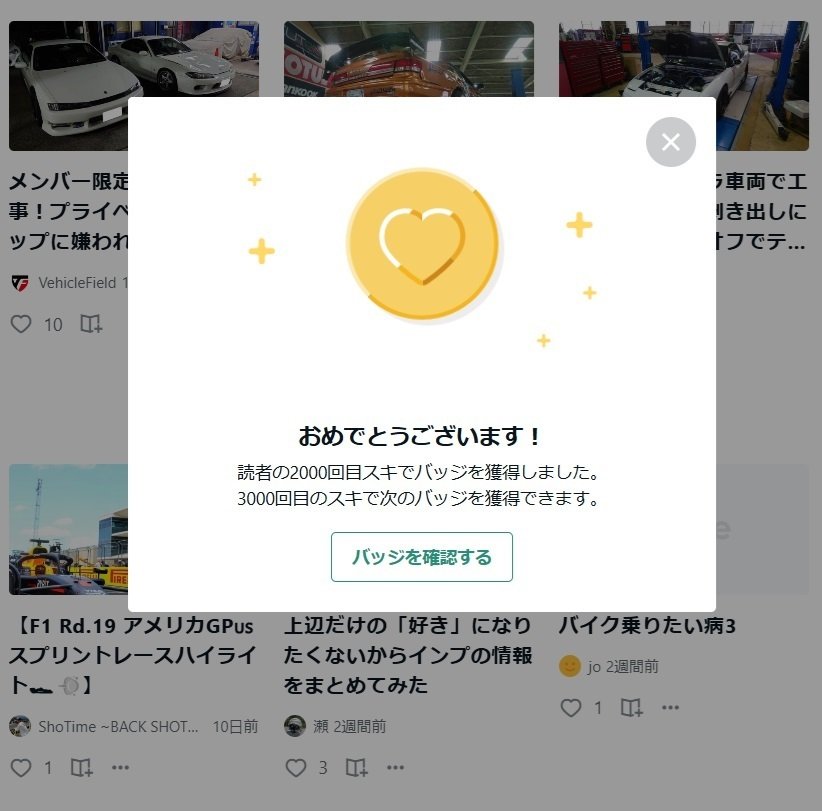
Task: Open the overflow menu on 瀬's article
Action: [395, 768]
